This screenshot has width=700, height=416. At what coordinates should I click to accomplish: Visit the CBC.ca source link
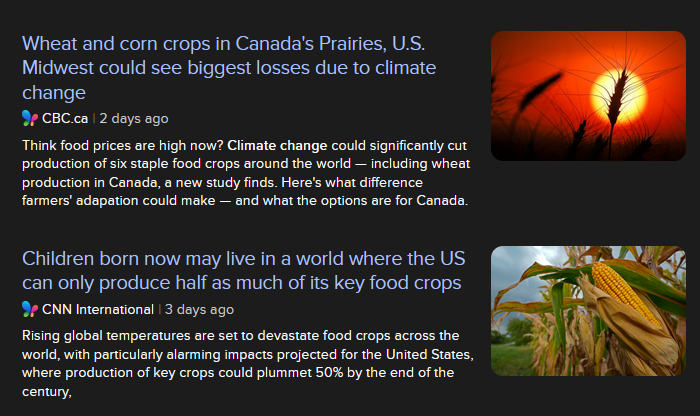[x=64, y=118]
